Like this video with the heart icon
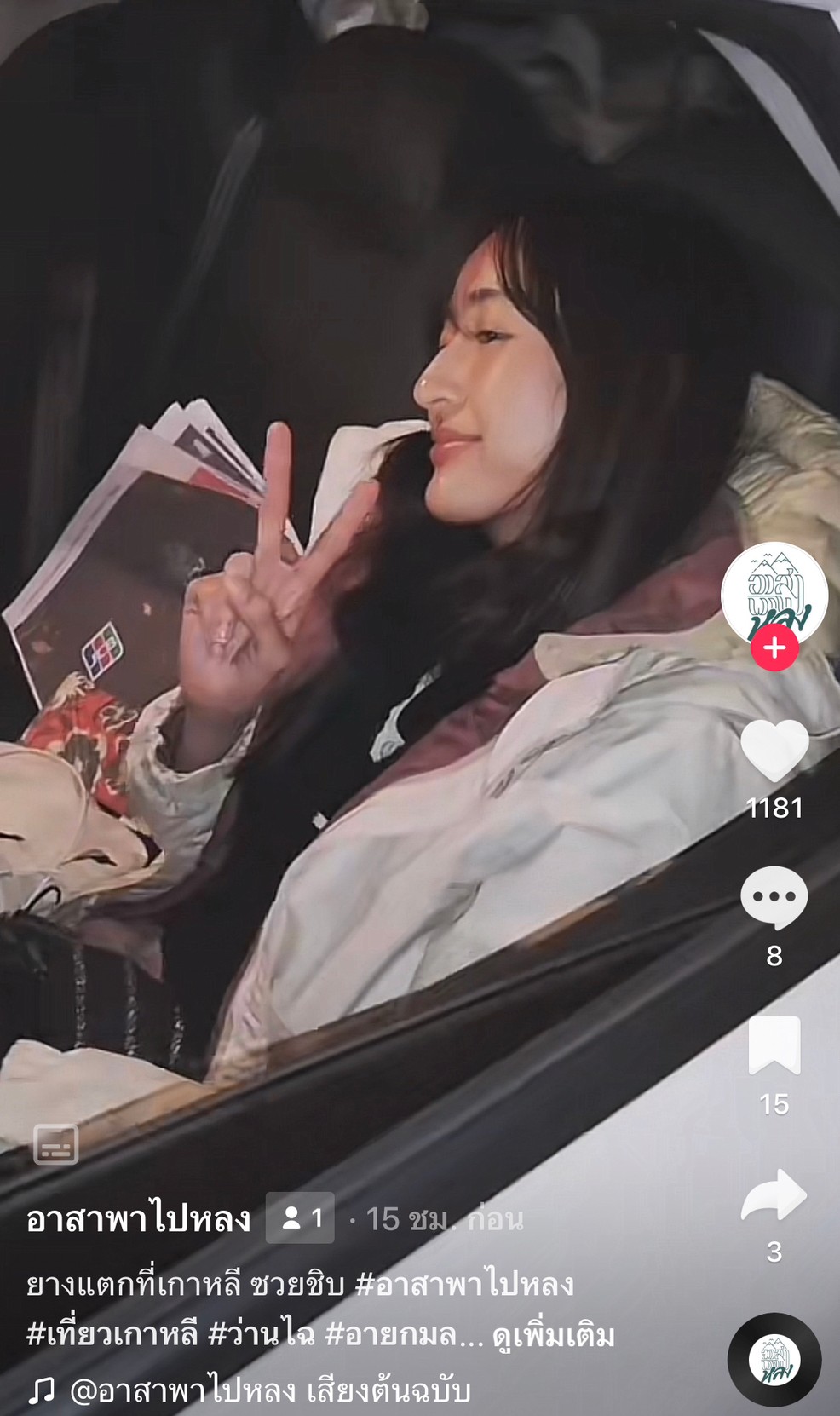The image size is (840, 1416). pos(774,750)
